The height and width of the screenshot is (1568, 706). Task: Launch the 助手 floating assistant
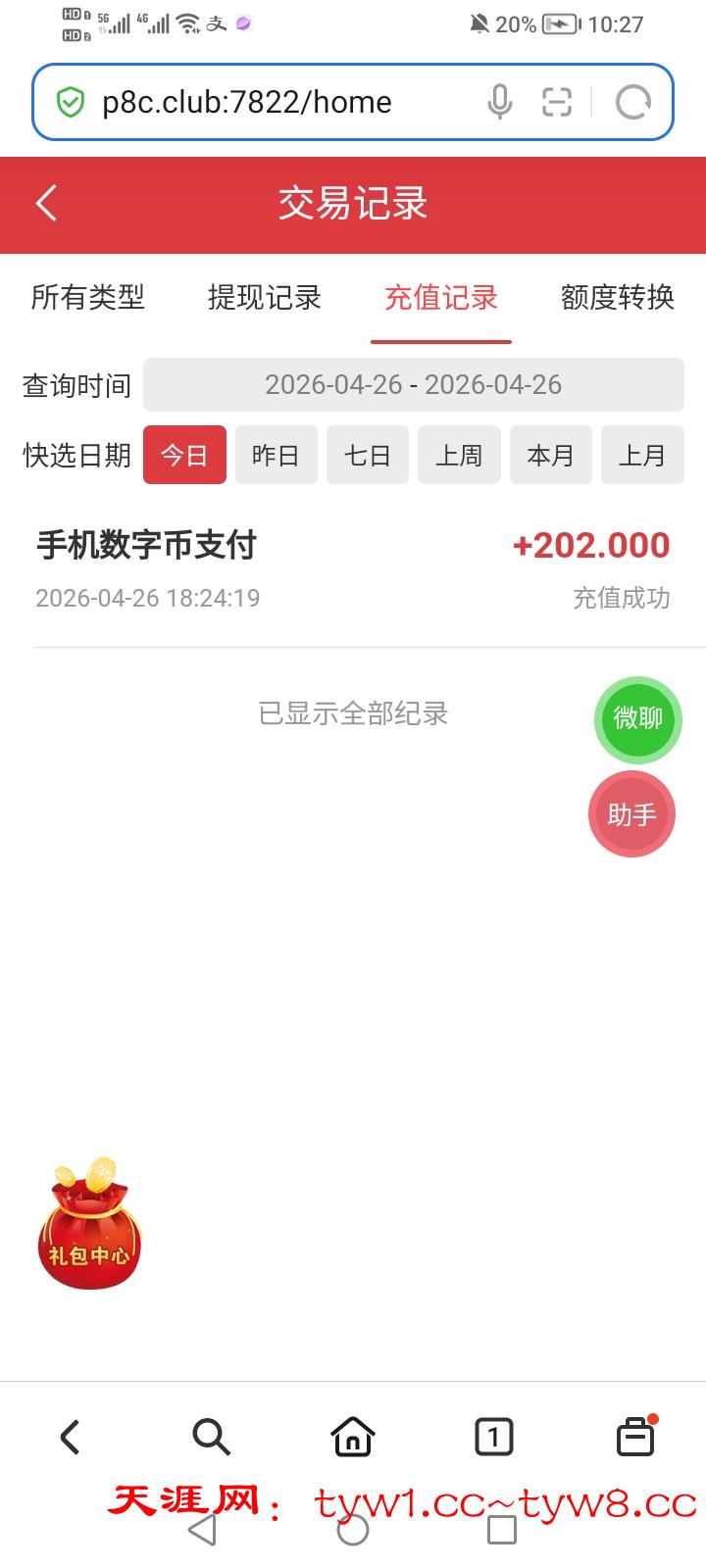coord(631,814)
